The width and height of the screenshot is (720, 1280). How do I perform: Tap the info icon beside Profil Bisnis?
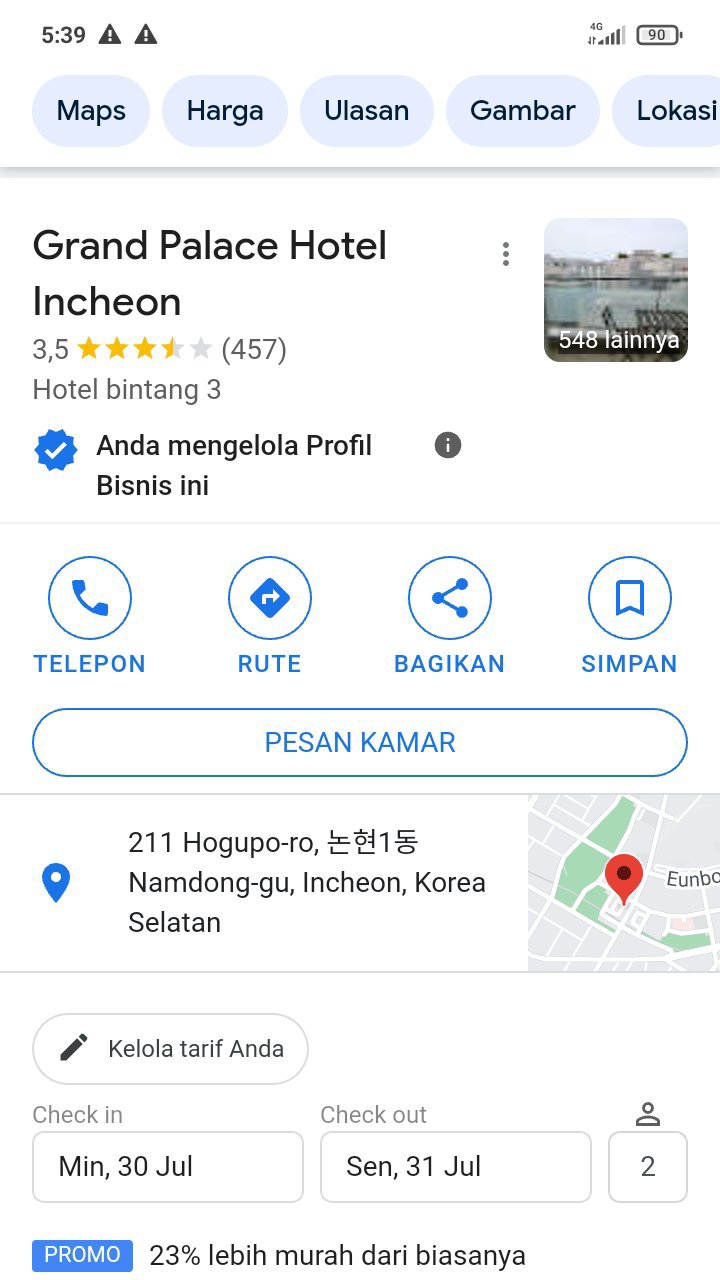[448, 445]
